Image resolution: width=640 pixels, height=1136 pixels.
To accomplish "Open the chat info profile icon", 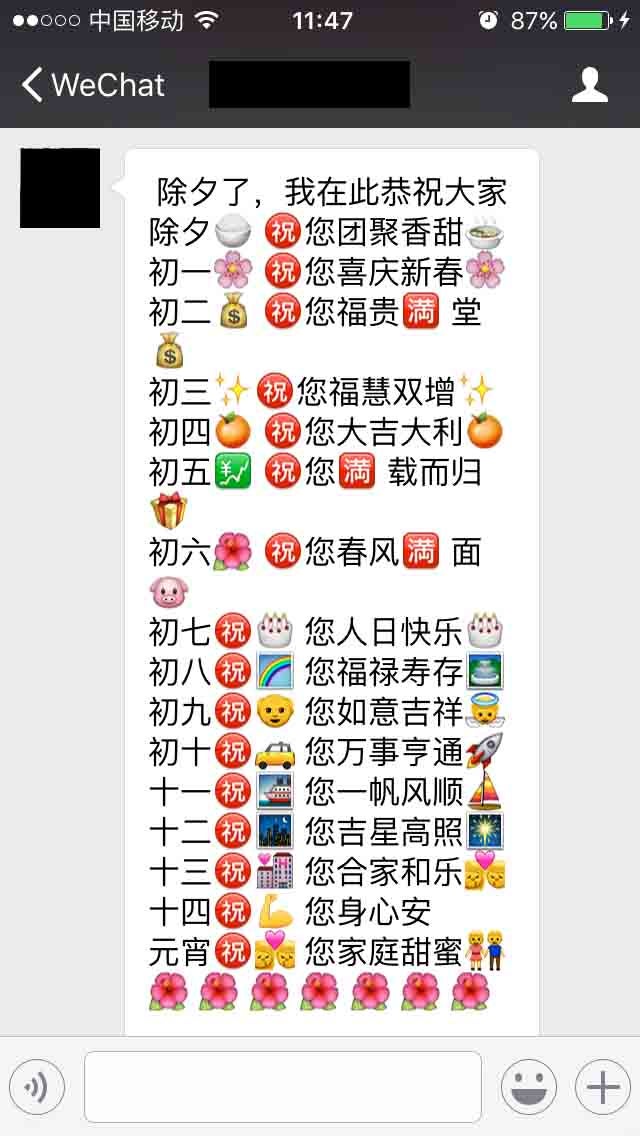I will [590, 85].
